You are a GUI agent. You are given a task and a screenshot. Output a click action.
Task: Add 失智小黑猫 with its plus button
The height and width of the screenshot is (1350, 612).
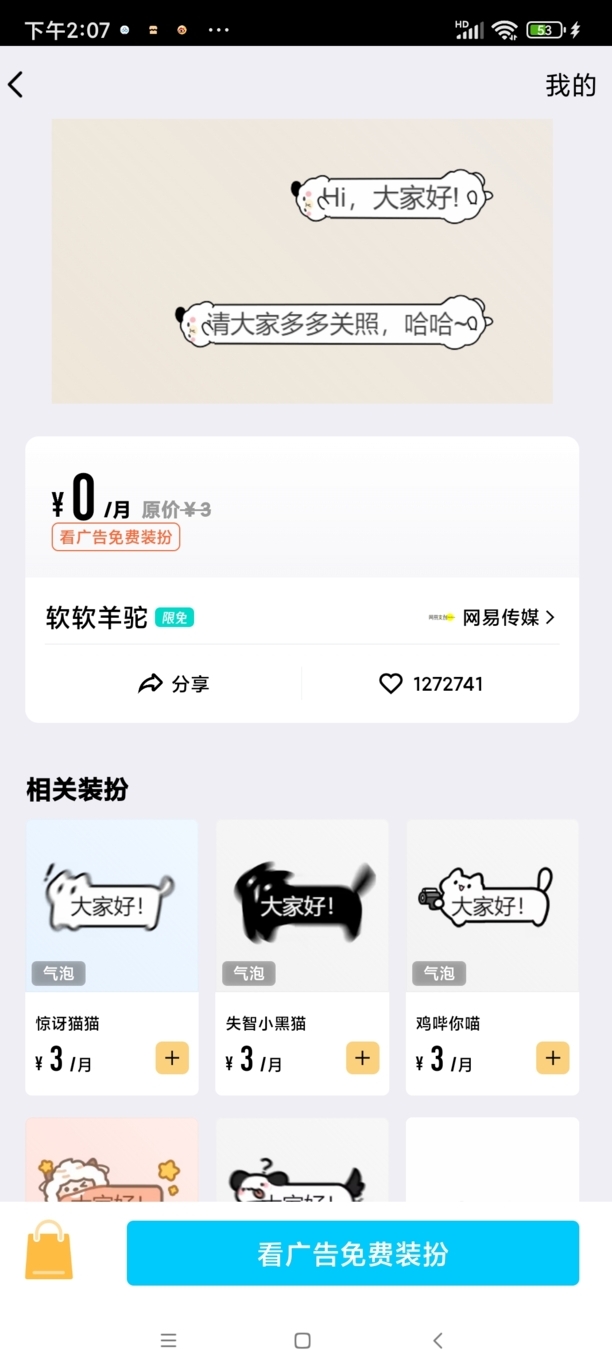tap(362, 1058)
